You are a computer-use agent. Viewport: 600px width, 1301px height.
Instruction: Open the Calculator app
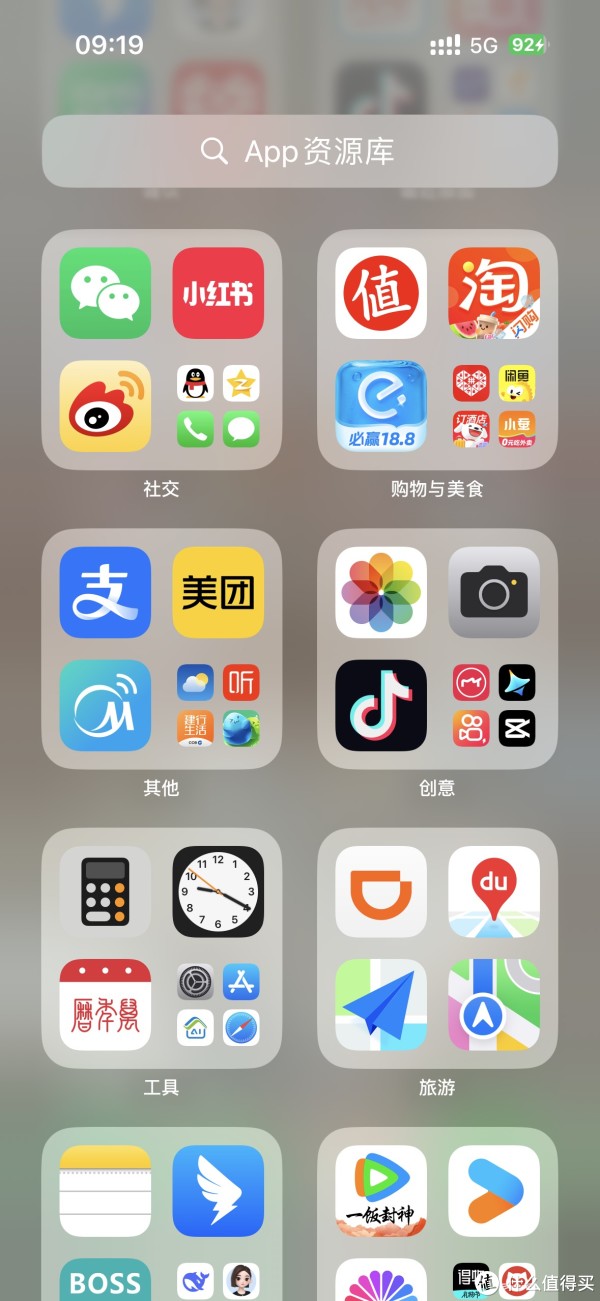click(105, 891)
